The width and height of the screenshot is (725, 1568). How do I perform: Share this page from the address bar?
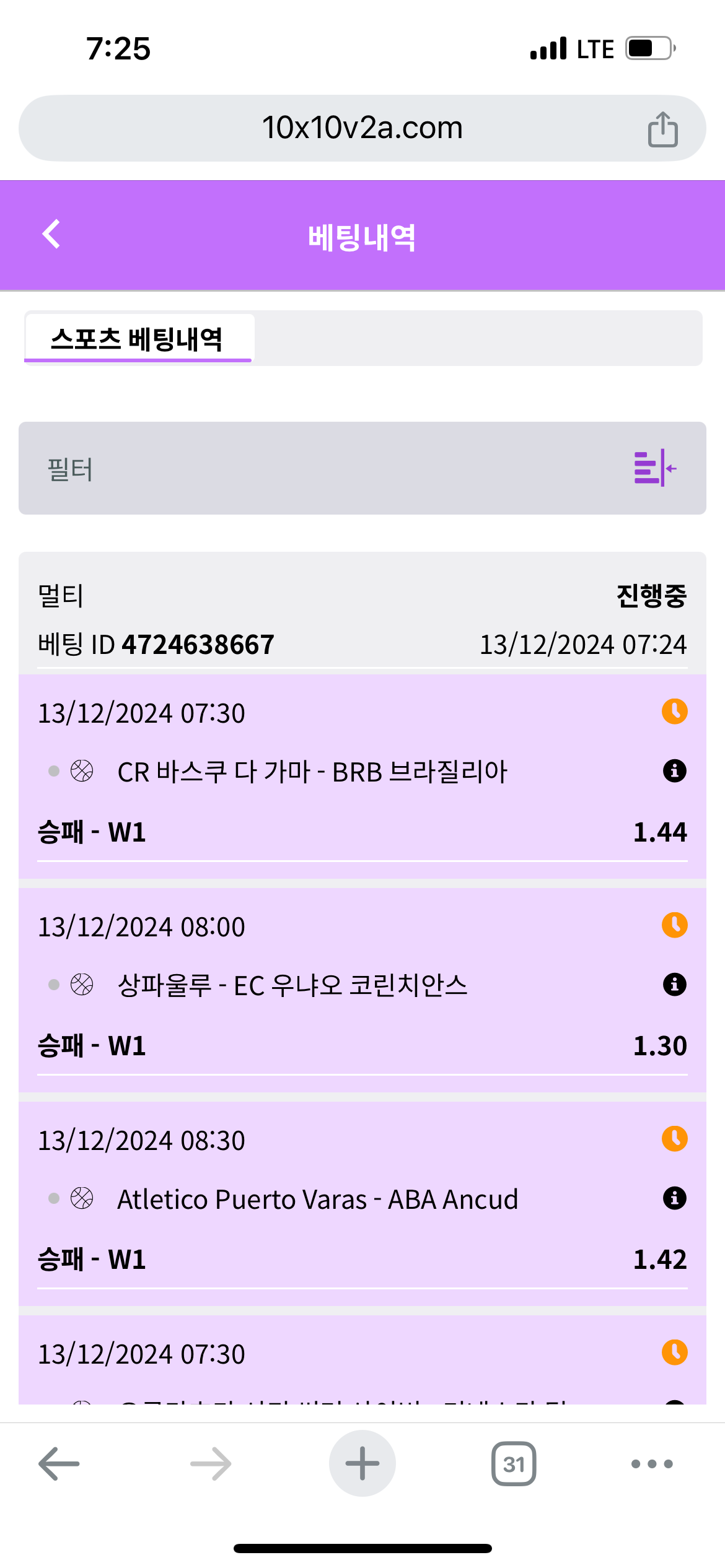tap(662, 129)
